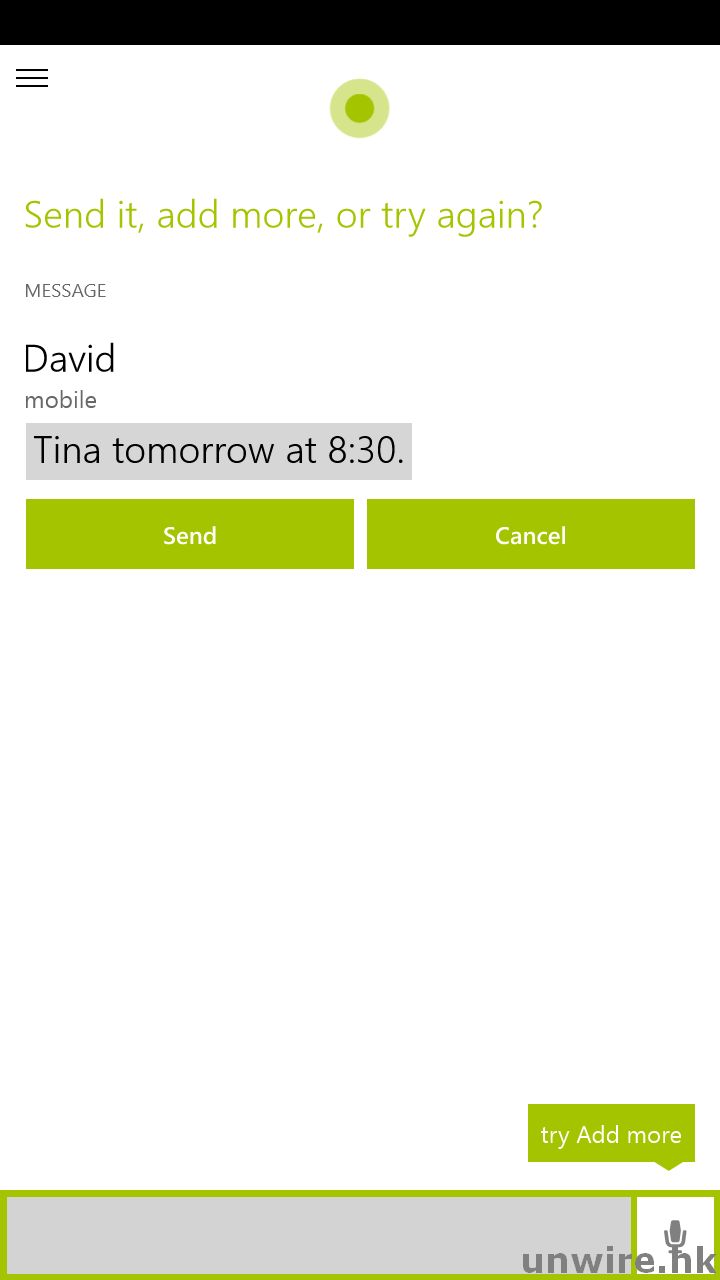
Task: Send the message to David
Action: pos(190,535)
